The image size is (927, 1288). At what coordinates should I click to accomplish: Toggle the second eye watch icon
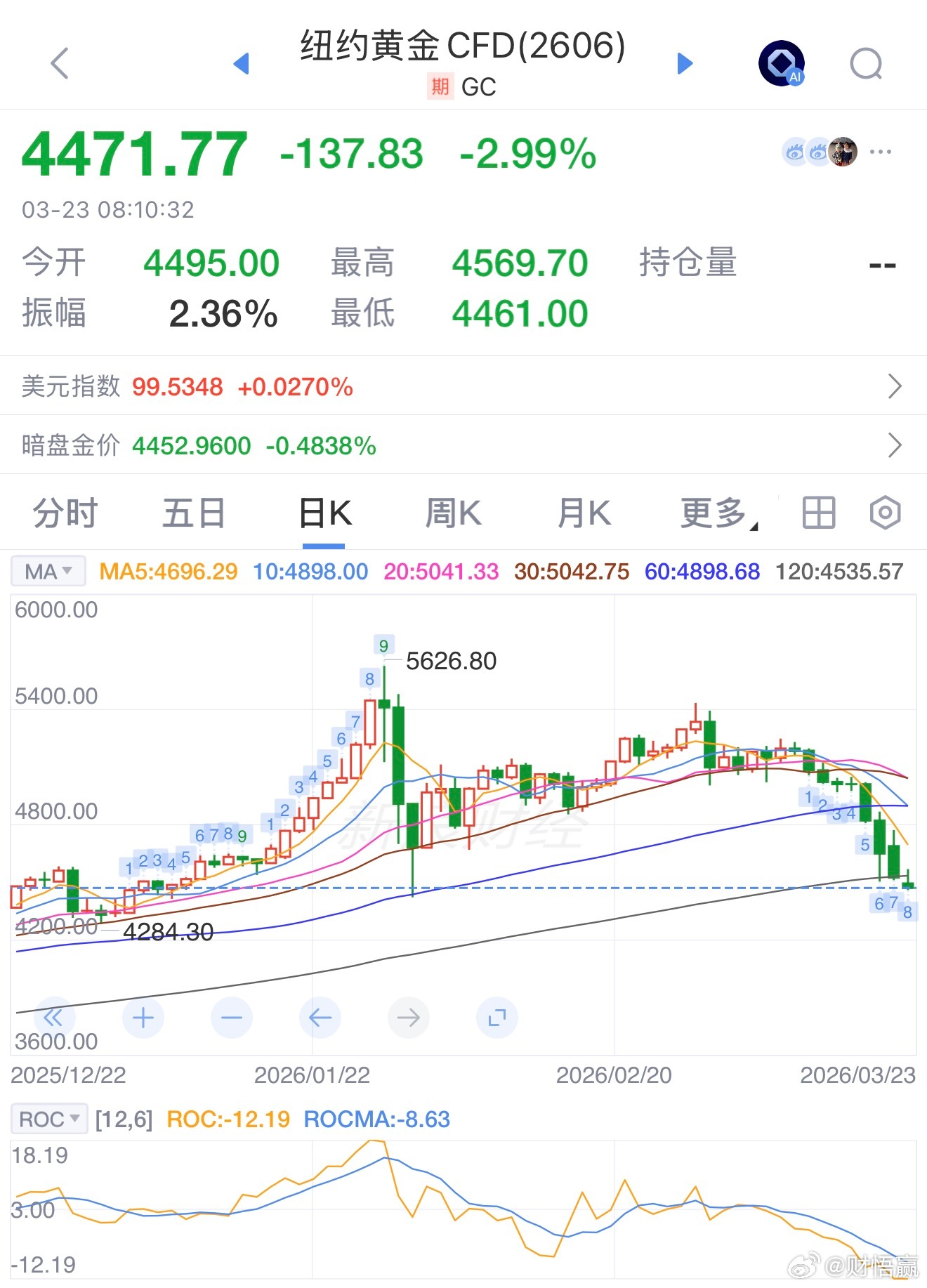pyautogui.click(x=818, y=150)
